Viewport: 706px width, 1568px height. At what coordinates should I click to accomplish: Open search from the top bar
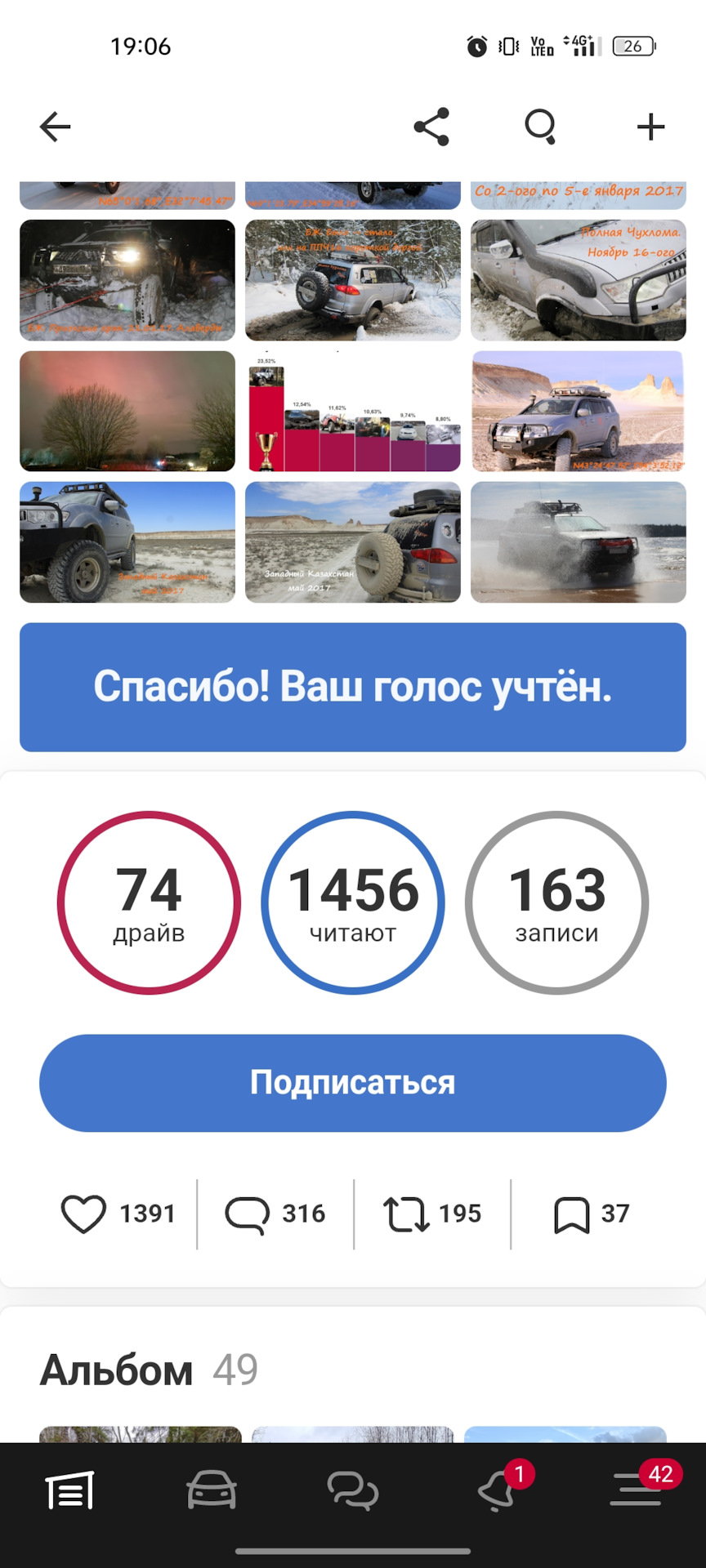pyautogui.click(x=540, y=127)
